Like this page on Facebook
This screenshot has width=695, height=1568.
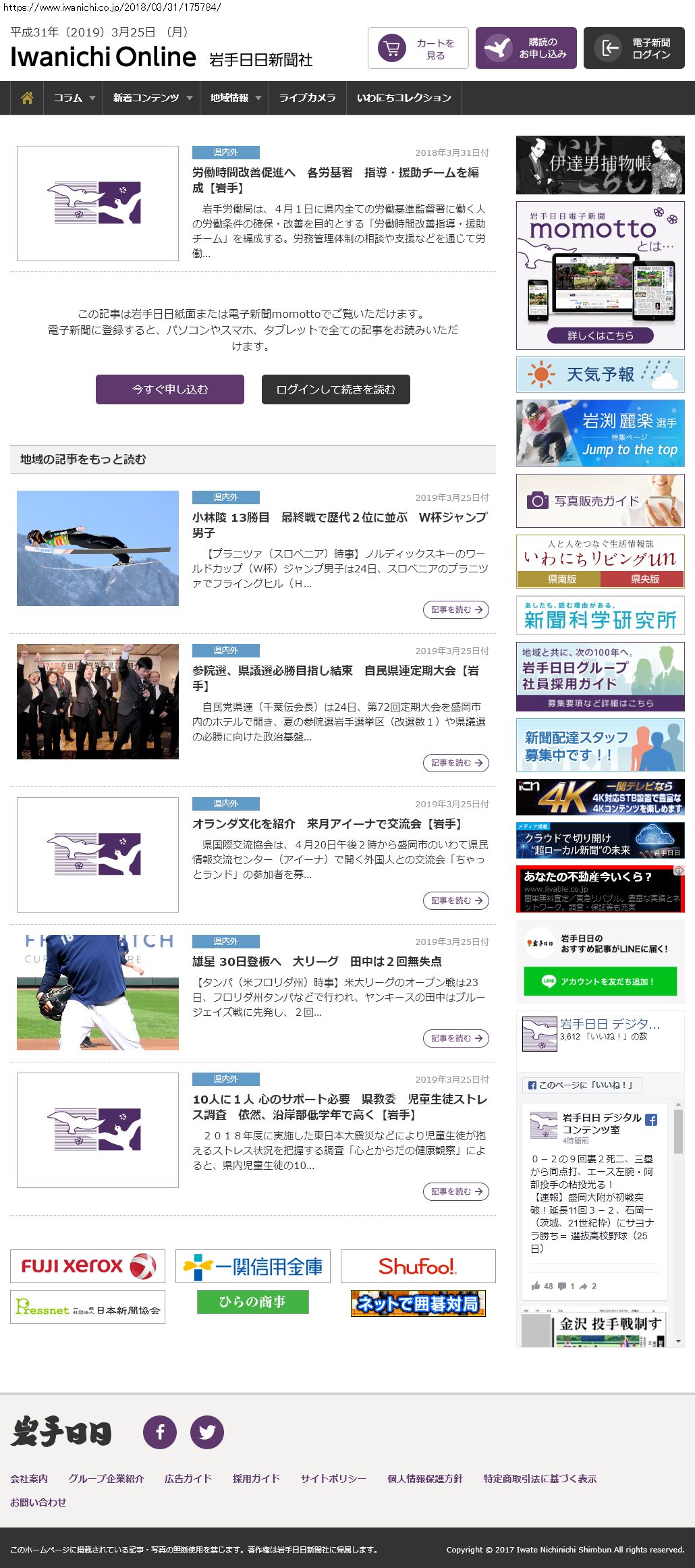pyautogui.click(x=582, y=1085)
